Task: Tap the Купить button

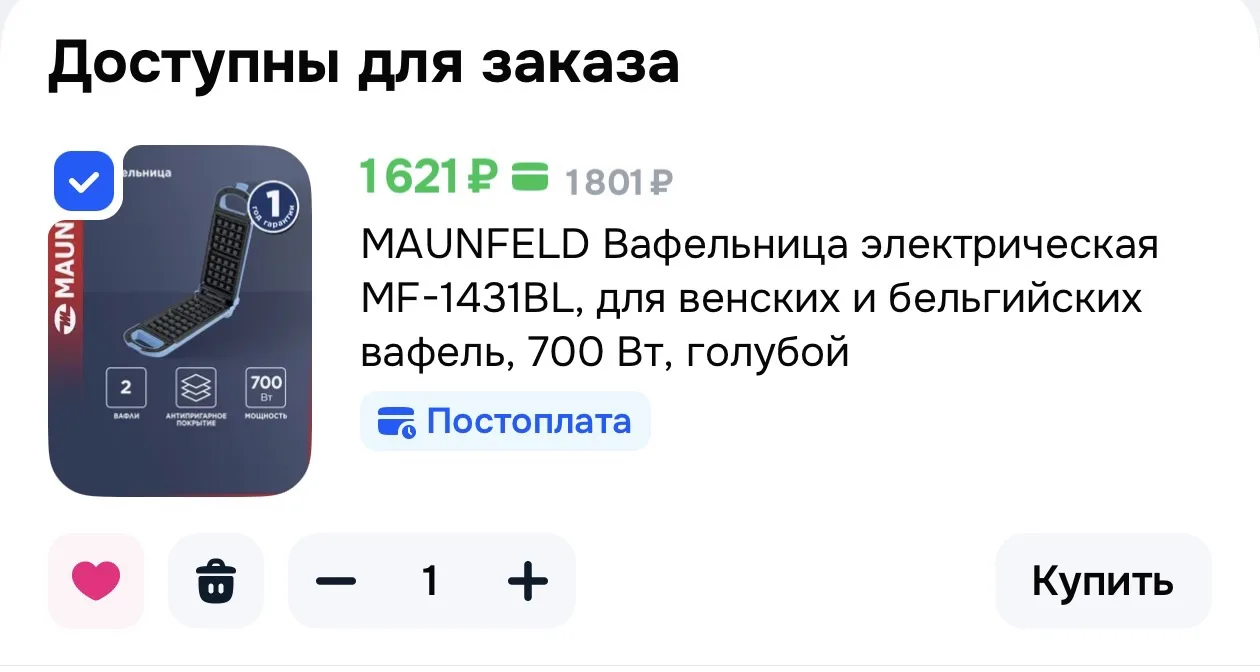Action: point(1103,581)
